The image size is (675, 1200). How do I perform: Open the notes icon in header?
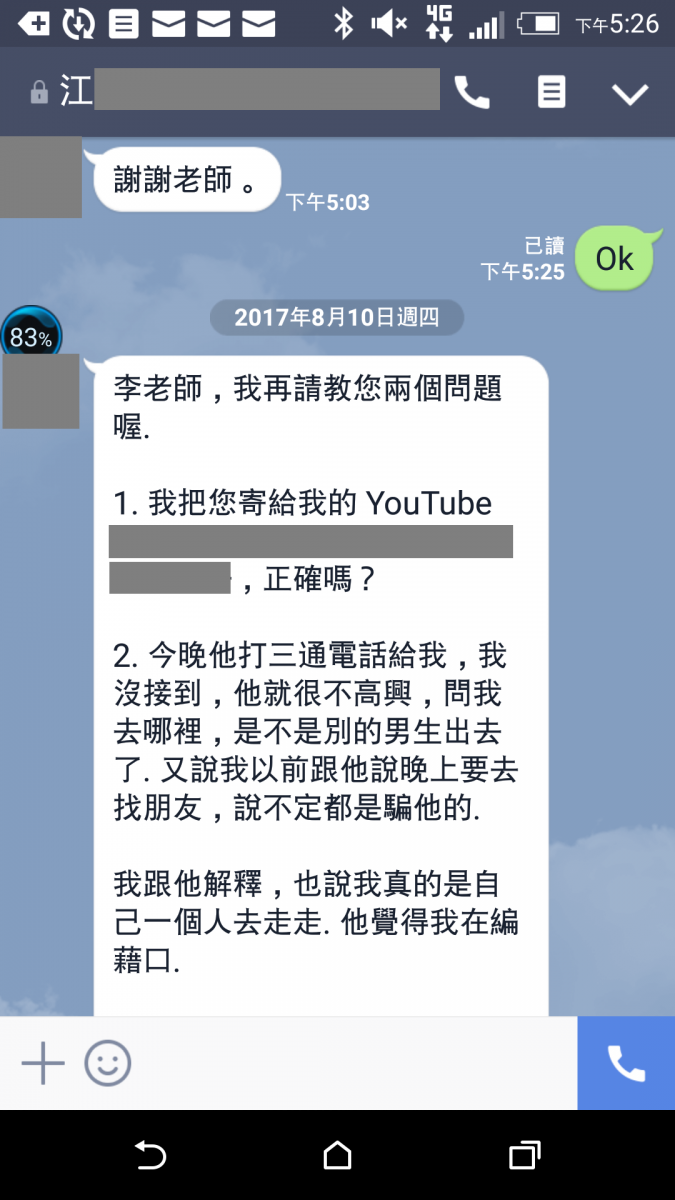[551, 93]
